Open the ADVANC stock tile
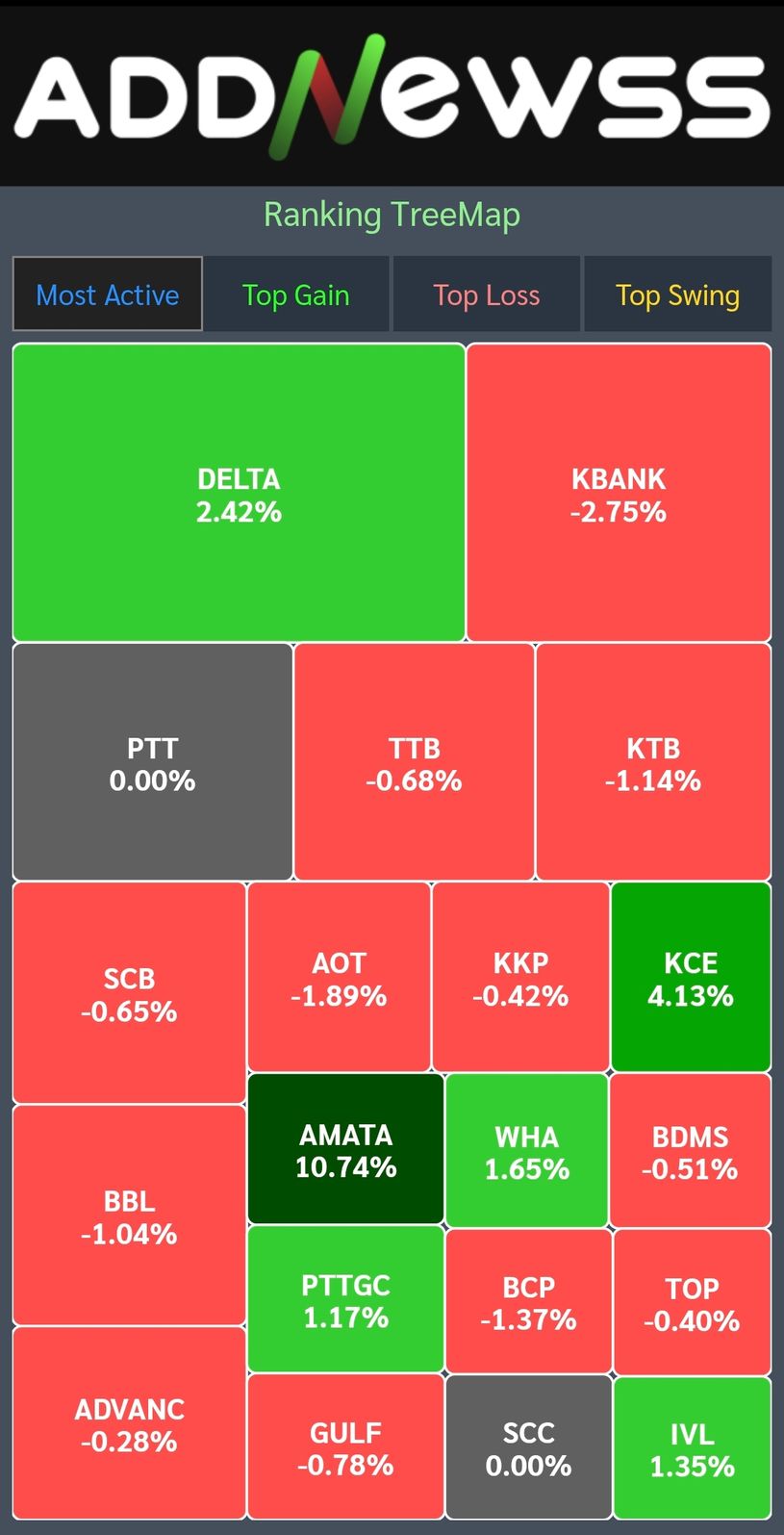The height and width of the screenshot is (1535, 784). coord(129,1424)
